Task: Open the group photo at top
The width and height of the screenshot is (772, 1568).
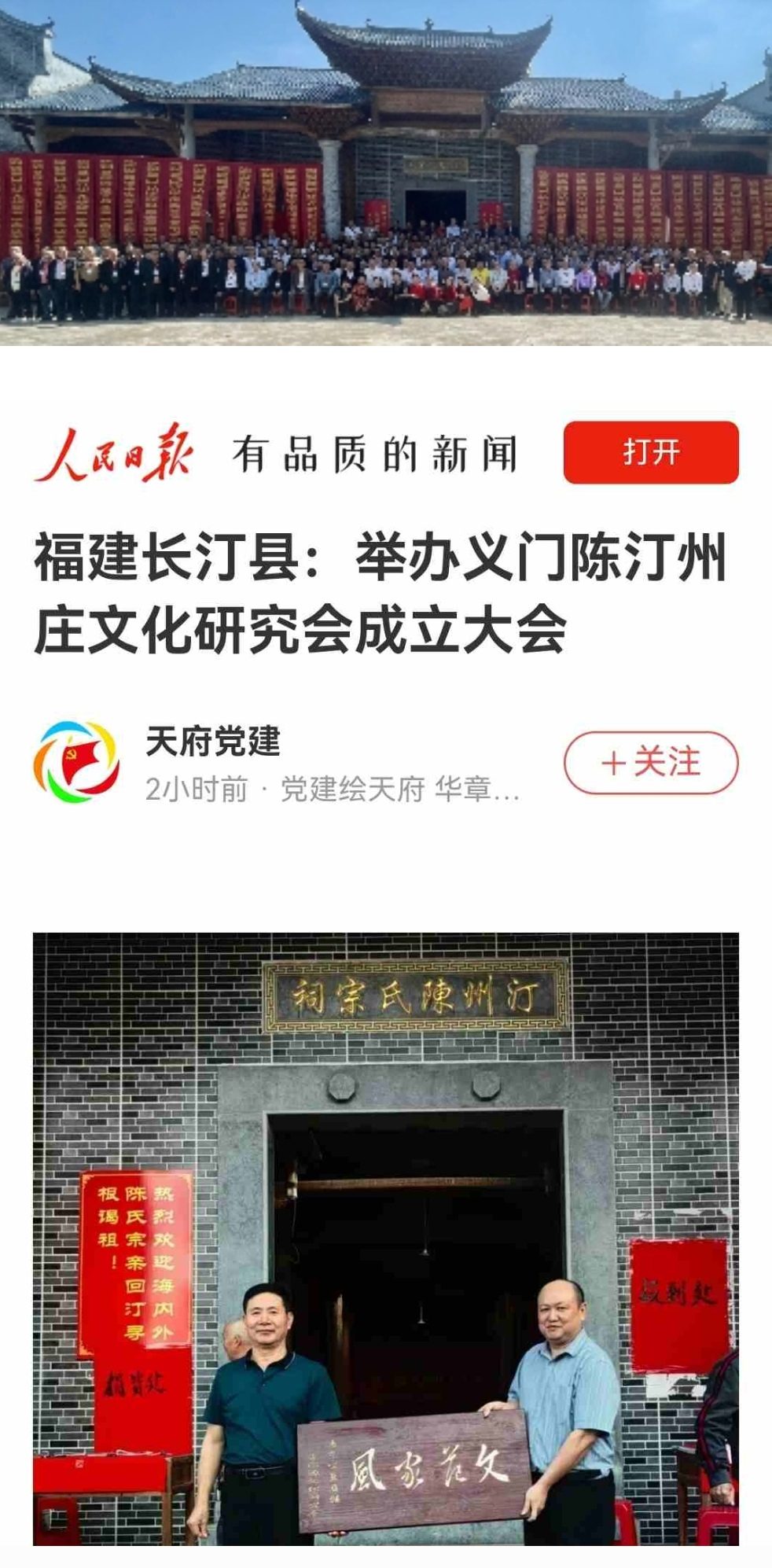Action: (385, 171)
